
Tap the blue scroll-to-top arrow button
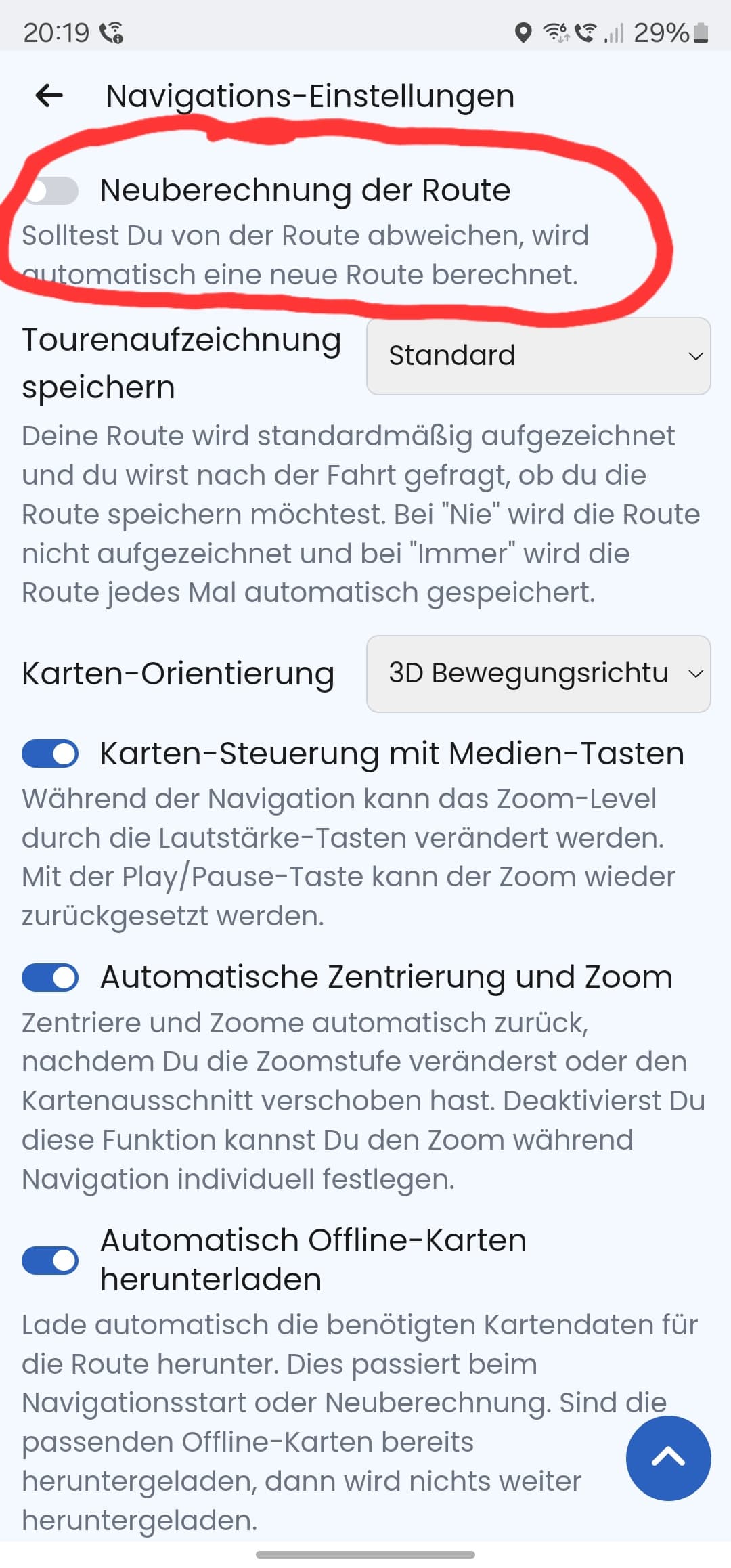click(x=668, y=1458)
